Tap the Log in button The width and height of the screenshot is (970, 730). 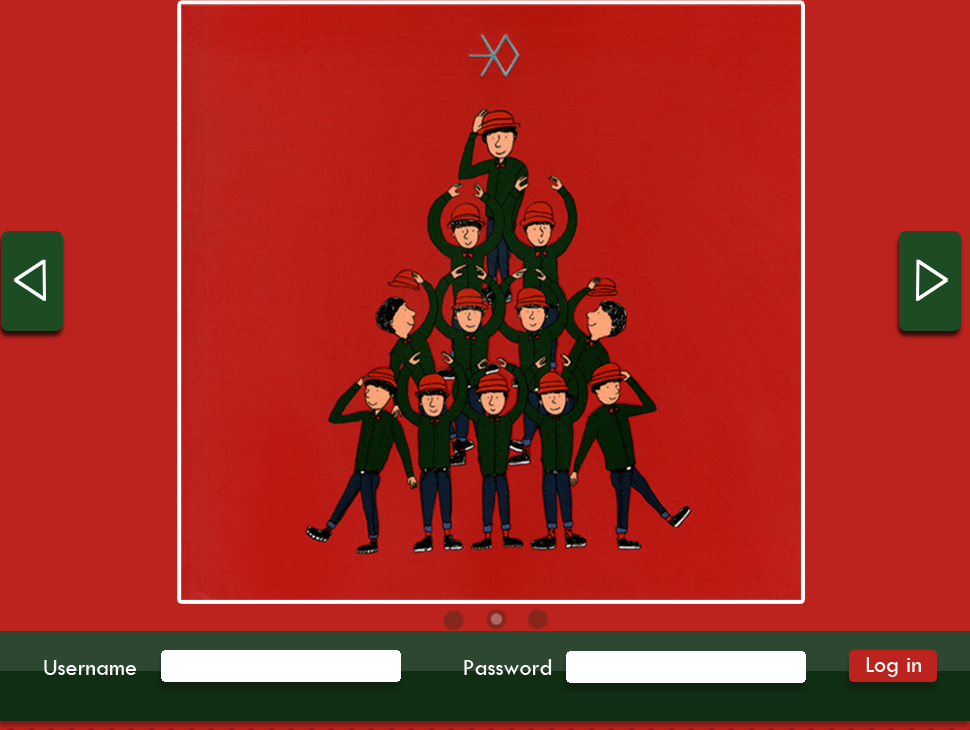tap(892, 666)
